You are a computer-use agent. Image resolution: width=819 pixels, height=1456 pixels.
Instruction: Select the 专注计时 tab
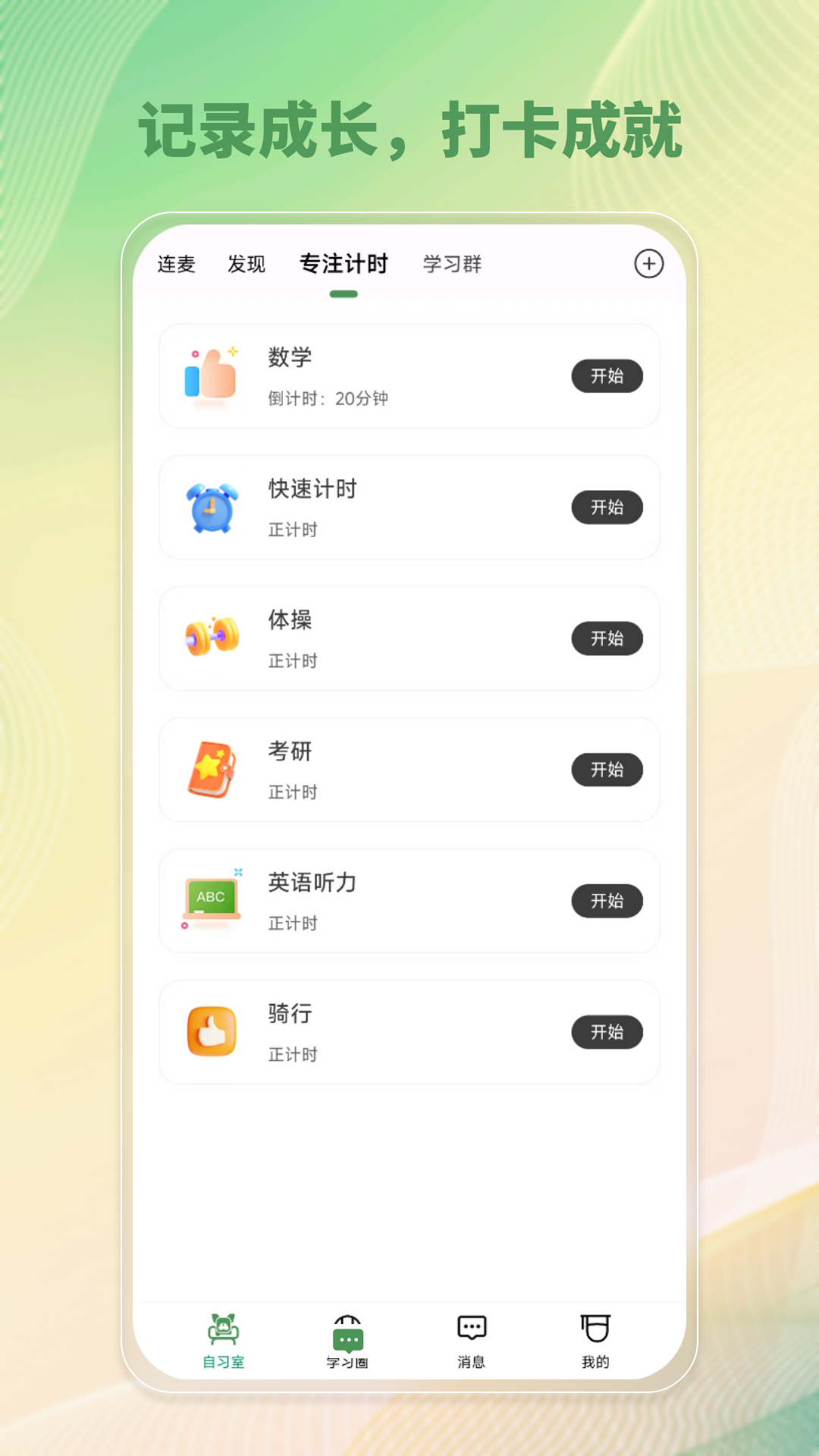pos(345,264)
